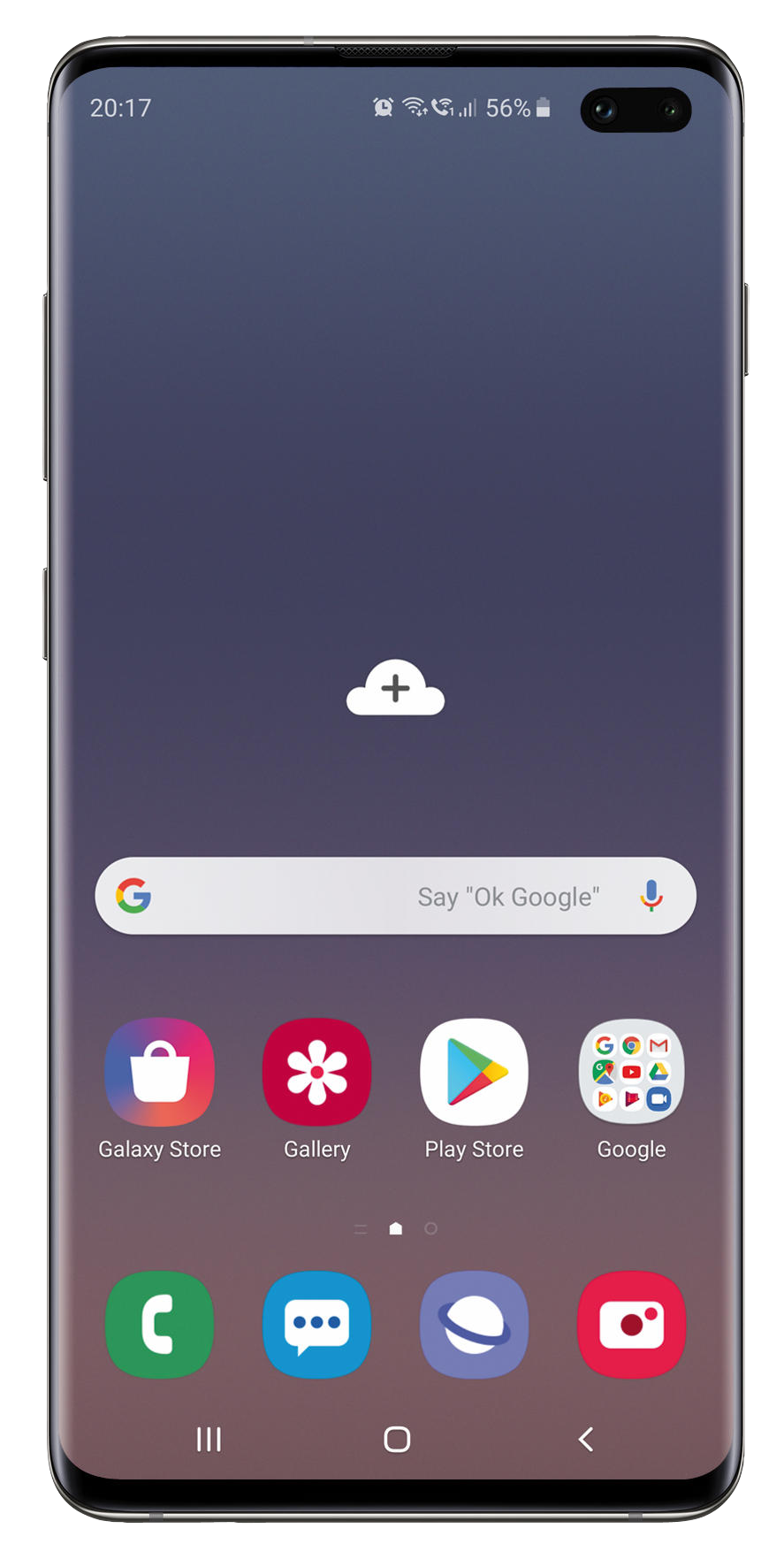Image resolution: width=784 pixels, height=1567 pixels.
Task: Show recent apps from navigation bar
Action: pyautogui.click(x=209, y=1439)
